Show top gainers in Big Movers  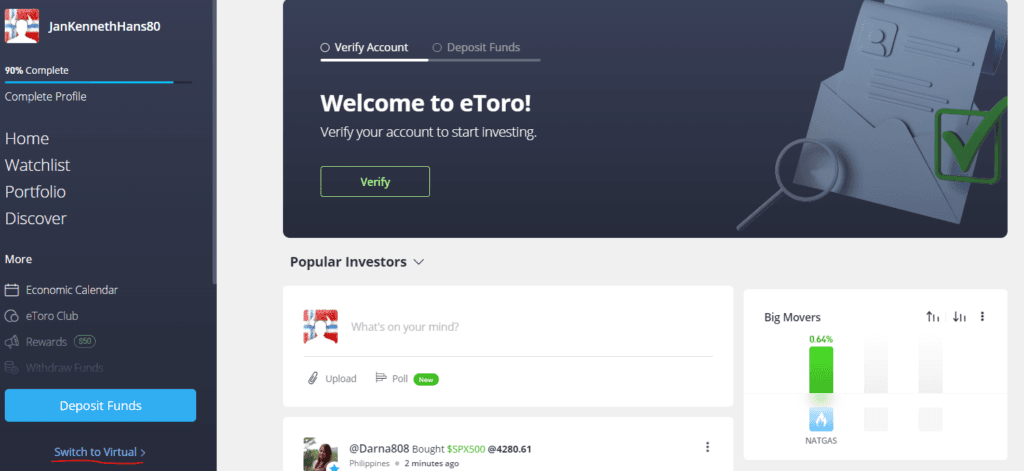[x=933, y=317]
